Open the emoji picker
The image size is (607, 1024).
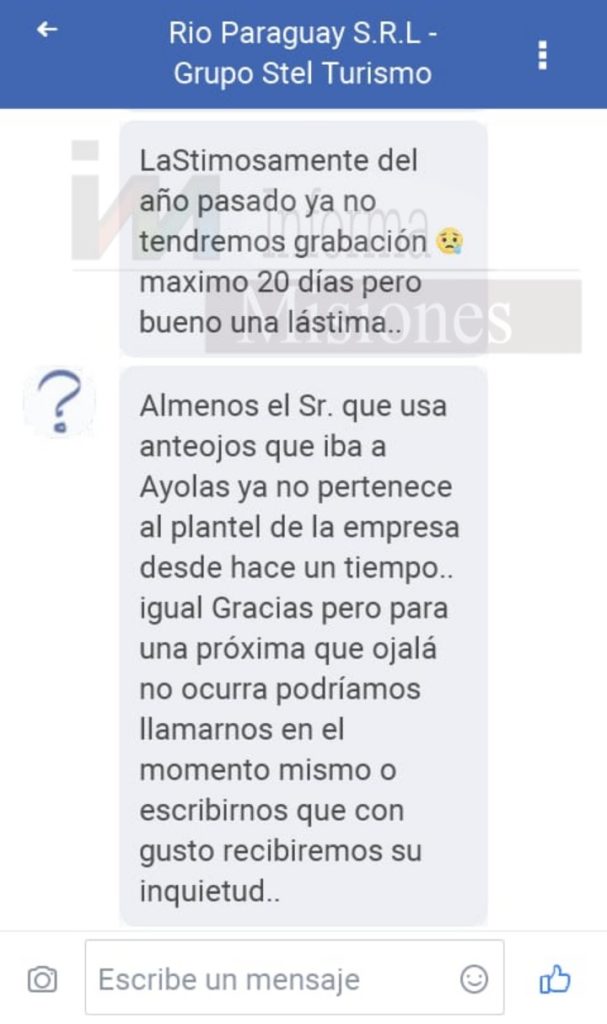point(474,979)
